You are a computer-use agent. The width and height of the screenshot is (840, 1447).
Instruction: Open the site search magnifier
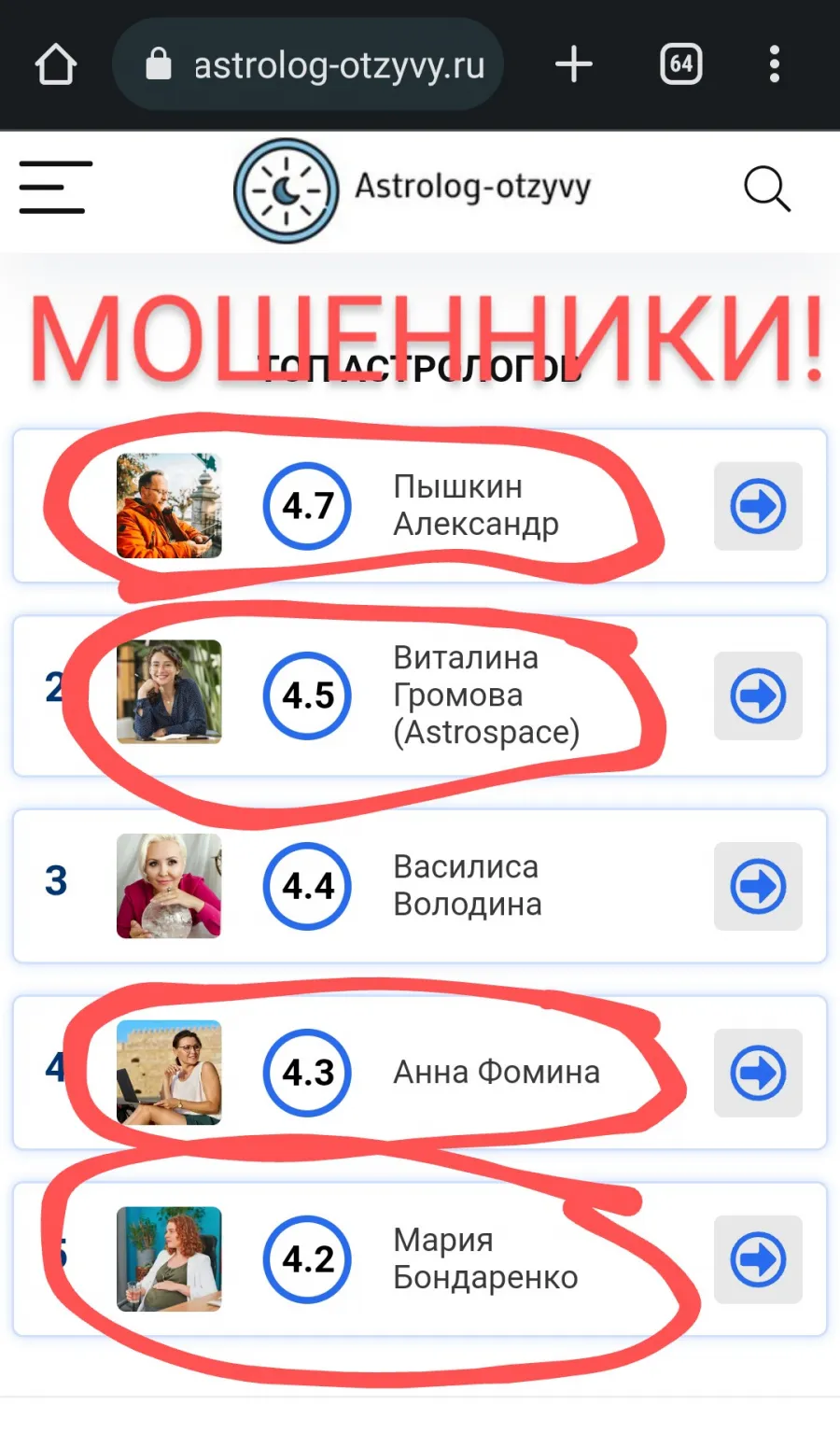coord(767,190)
